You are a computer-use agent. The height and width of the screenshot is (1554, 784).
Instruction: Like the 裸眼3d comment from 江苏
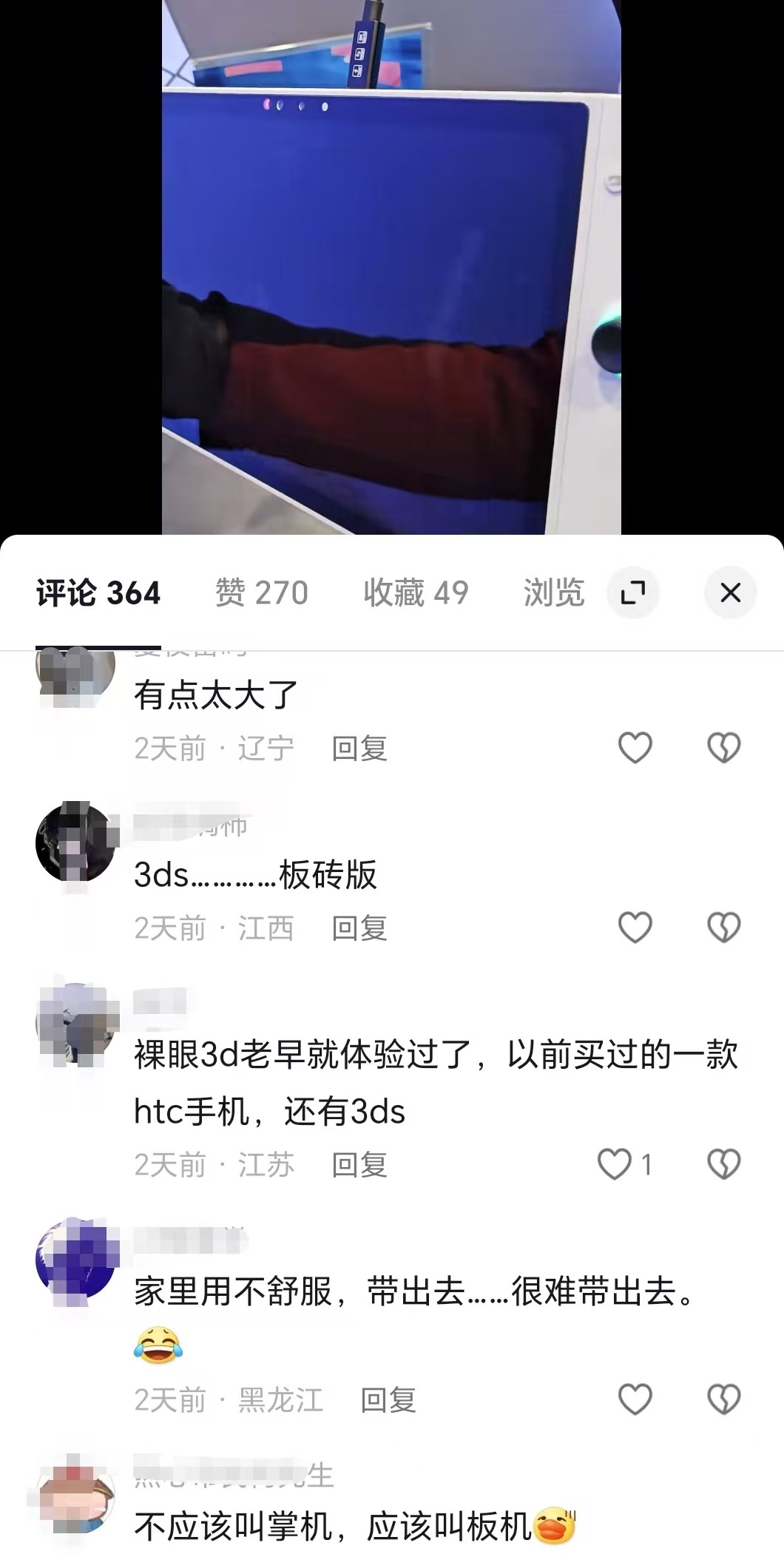point(615,1164)
